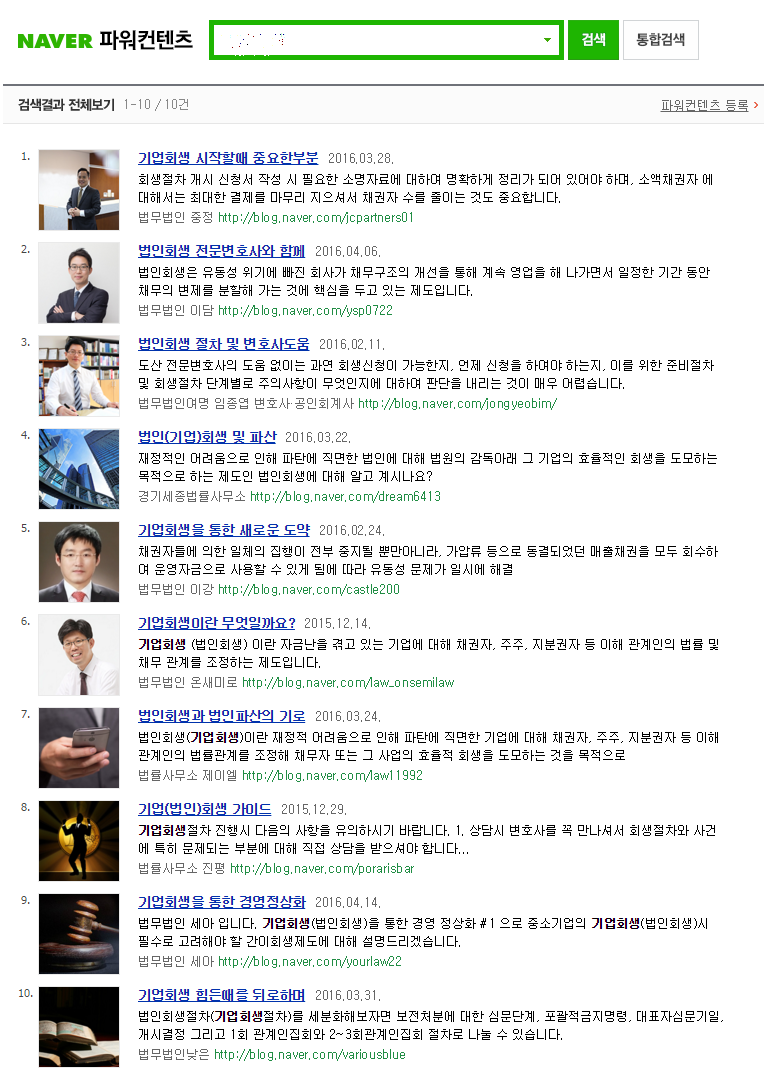Open the result '기업회생을 통한 경영정상화'
This screenshot has width=764, height=1081.
point(221,902)
